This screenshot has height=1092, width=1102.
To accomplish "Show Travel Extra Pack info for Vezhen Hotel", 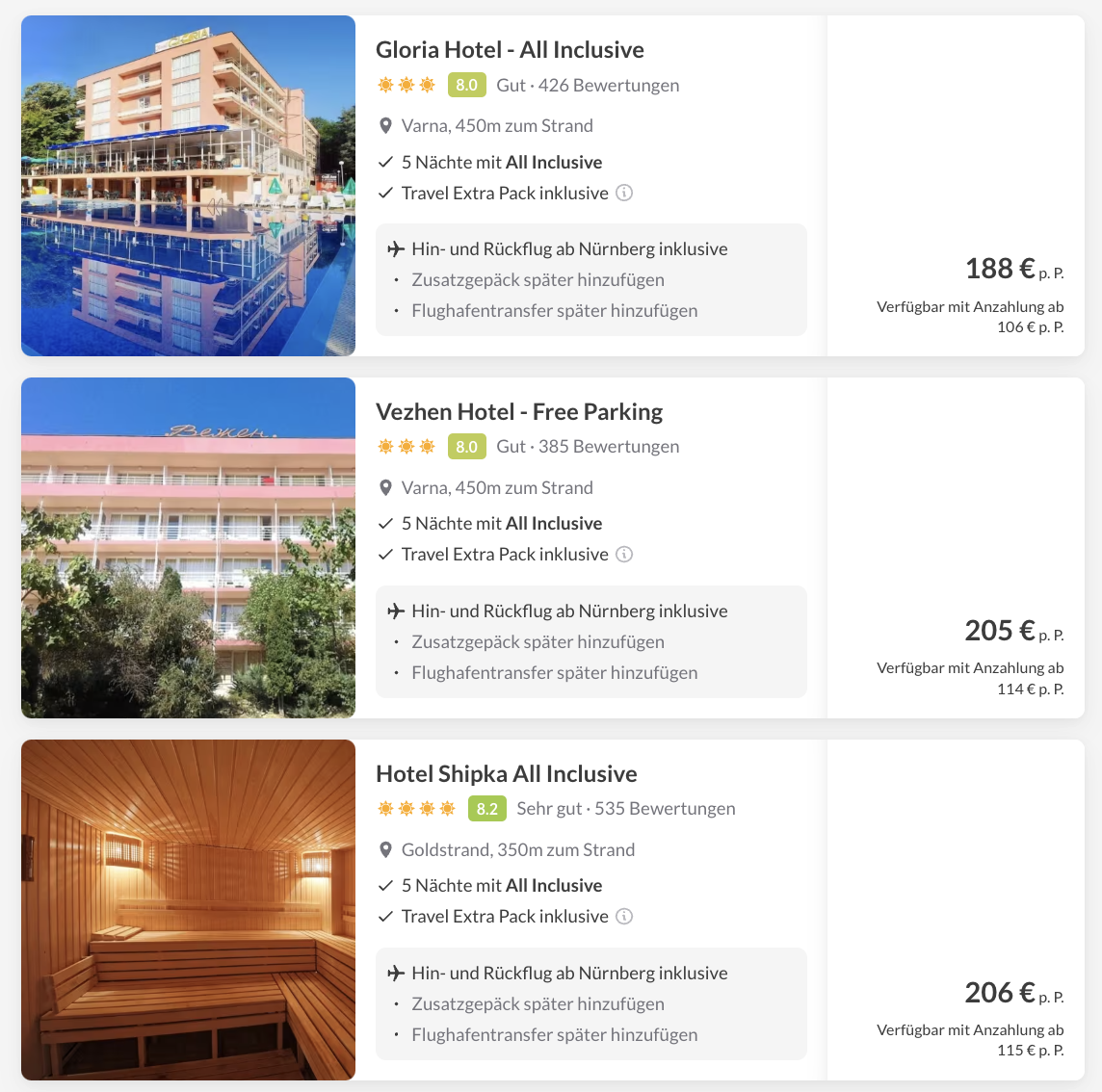I will coord(624,555).
